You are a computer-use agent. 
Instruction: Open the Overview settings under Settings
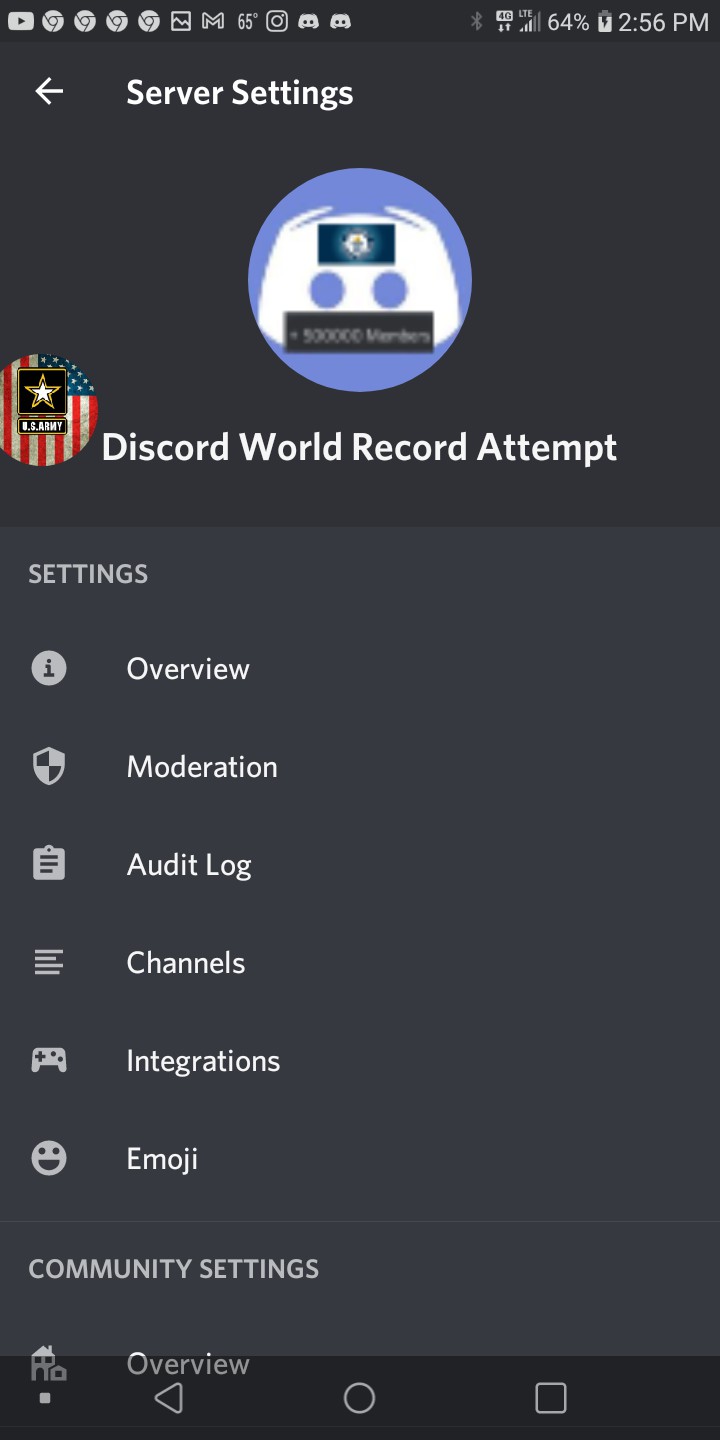point(187,668)
